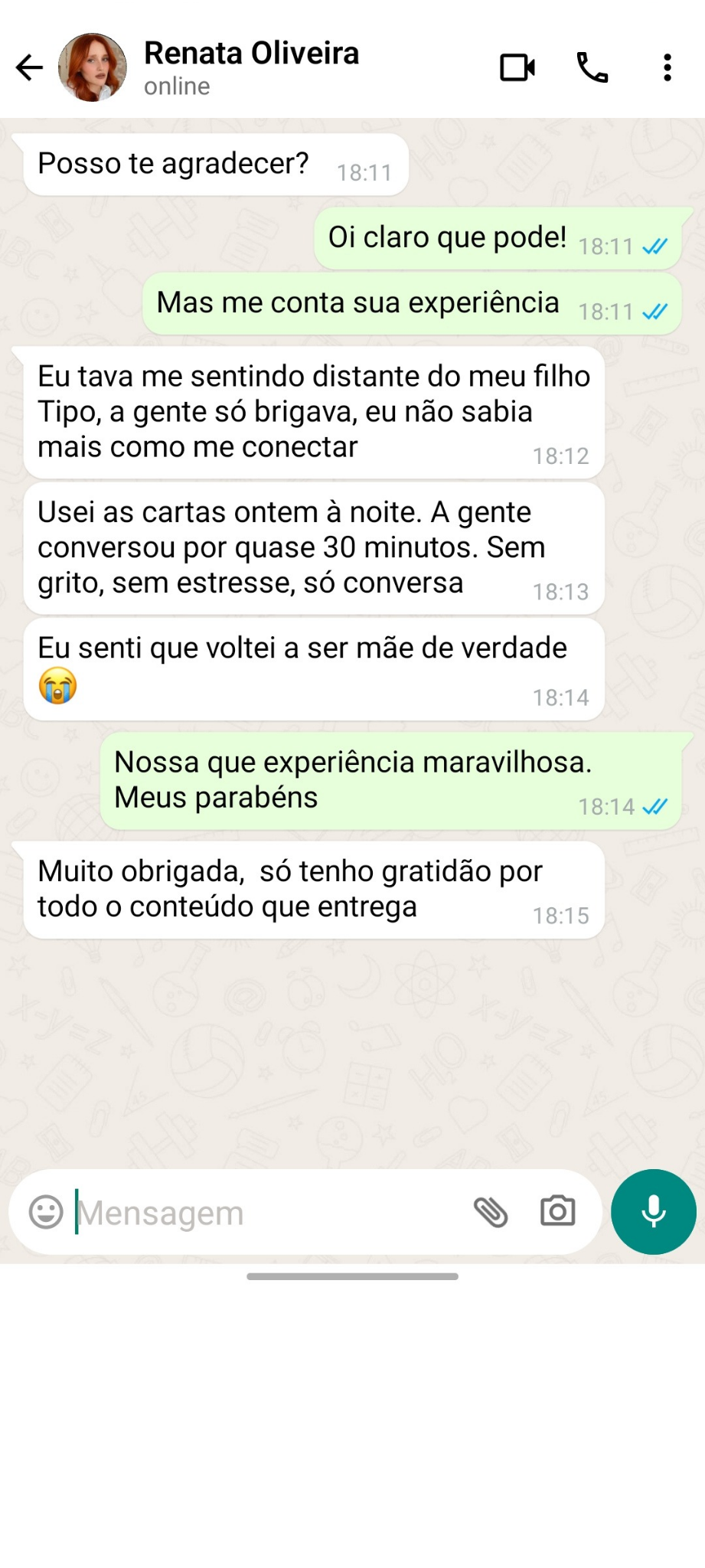705x1568 pixels.
Task: Open the emoji picker
Action: pos(46,1212)
